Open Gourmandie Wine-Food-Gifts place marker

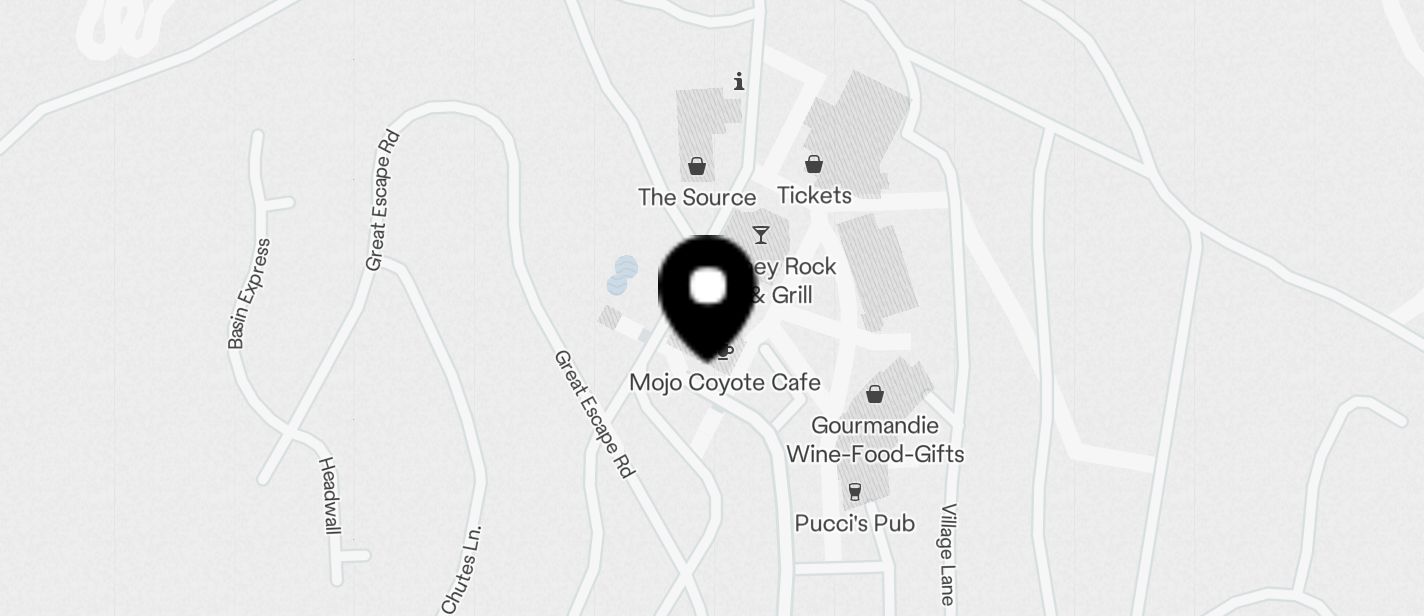click(x=875, y=395)
